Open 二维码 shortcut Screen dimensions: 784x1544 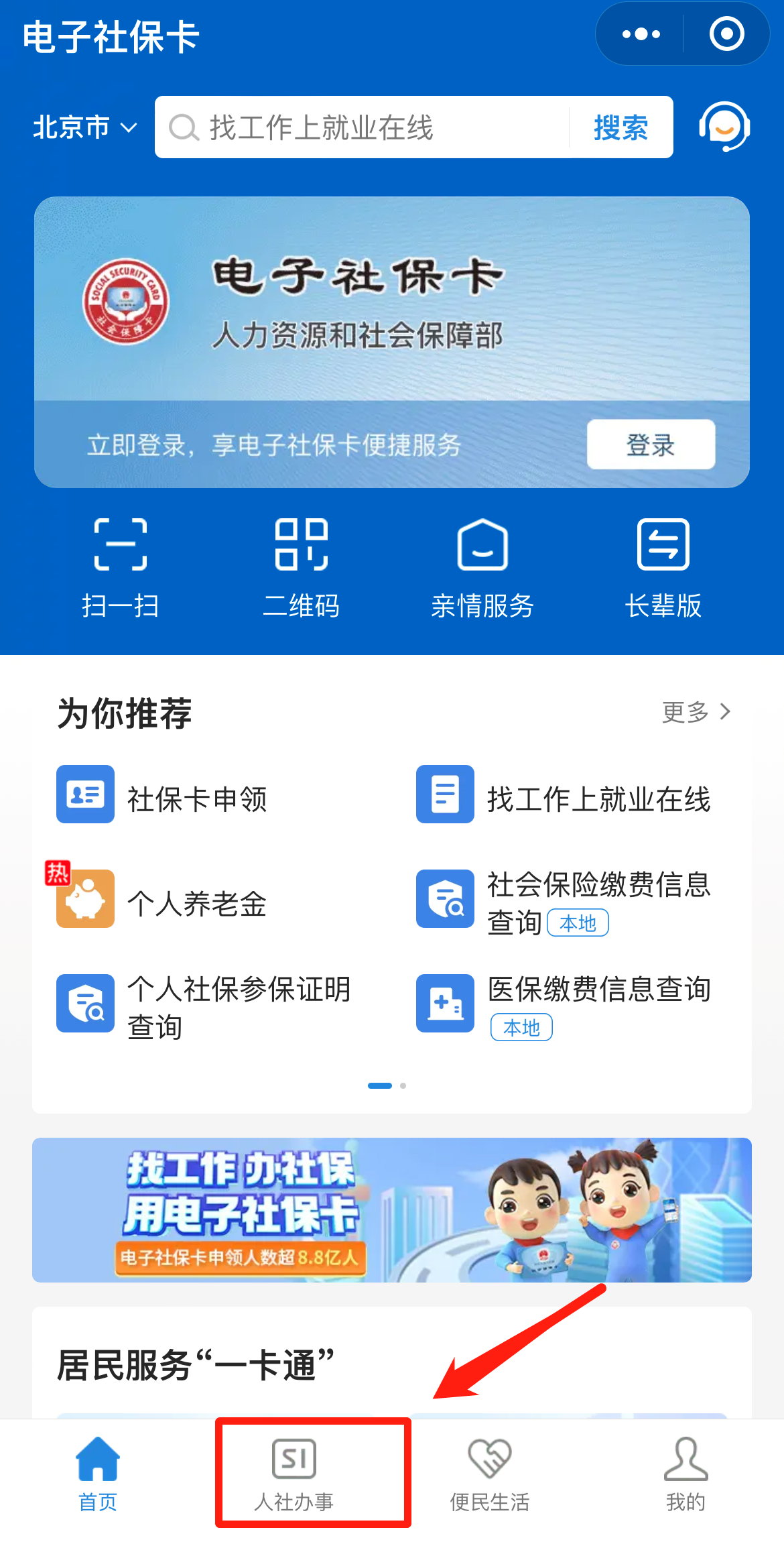tap(301, 567)
